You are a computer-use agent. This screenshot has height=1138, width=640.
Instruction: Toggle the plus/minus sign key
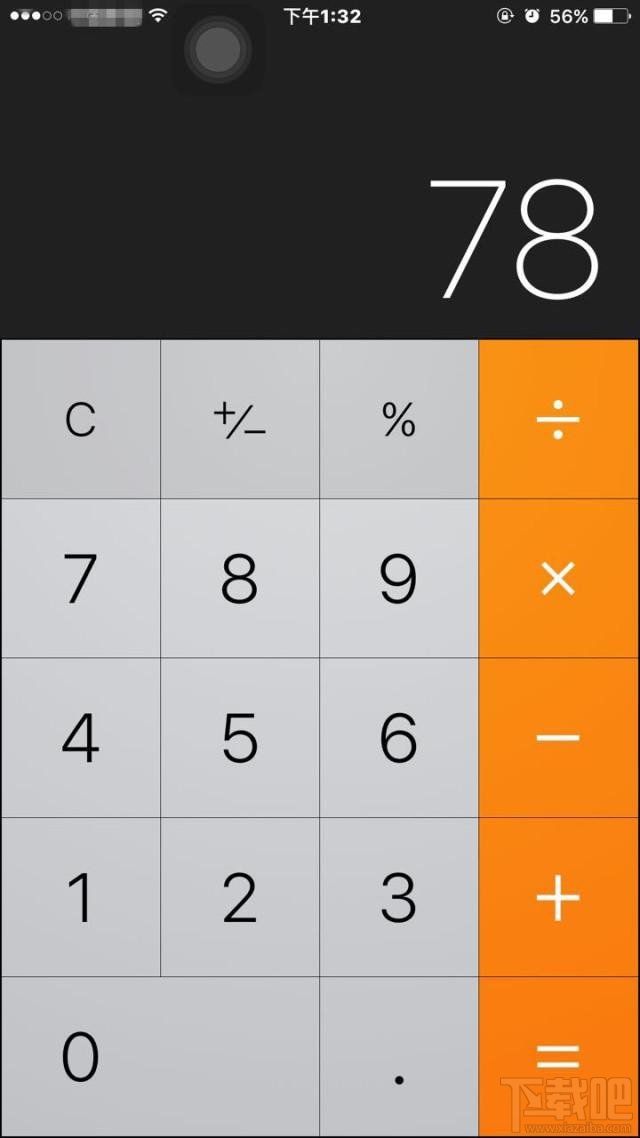tap(240, 420)
